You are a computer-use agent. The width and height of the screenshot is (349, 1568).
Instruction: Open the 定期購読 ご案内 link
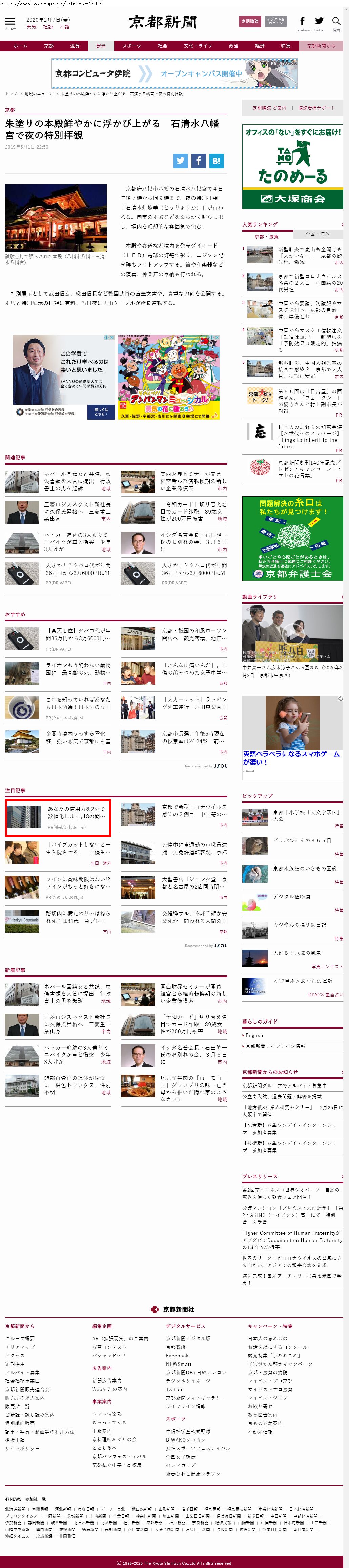[x=269, y=108]
